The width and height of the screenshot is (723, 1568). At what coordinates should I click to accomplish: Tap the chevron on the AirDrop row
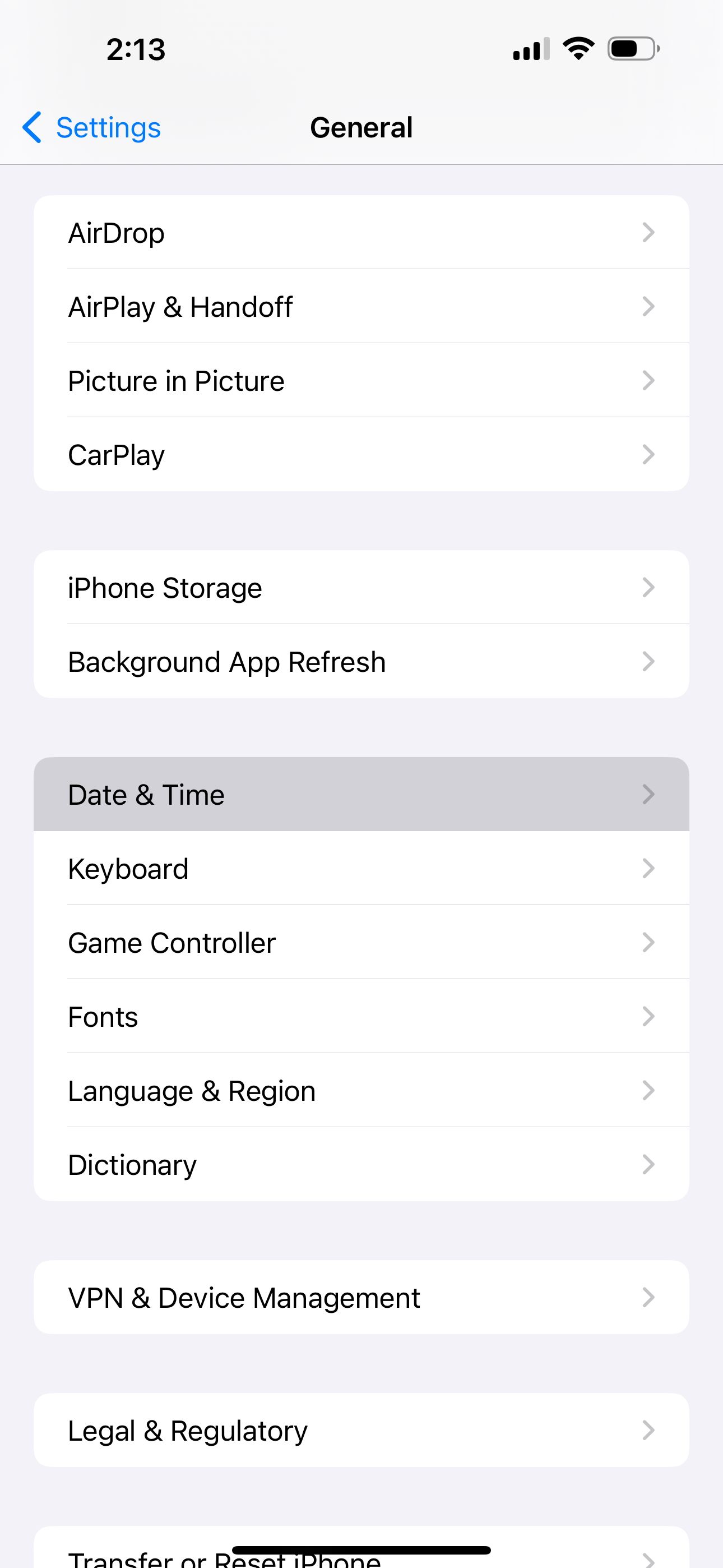[648, 233]
